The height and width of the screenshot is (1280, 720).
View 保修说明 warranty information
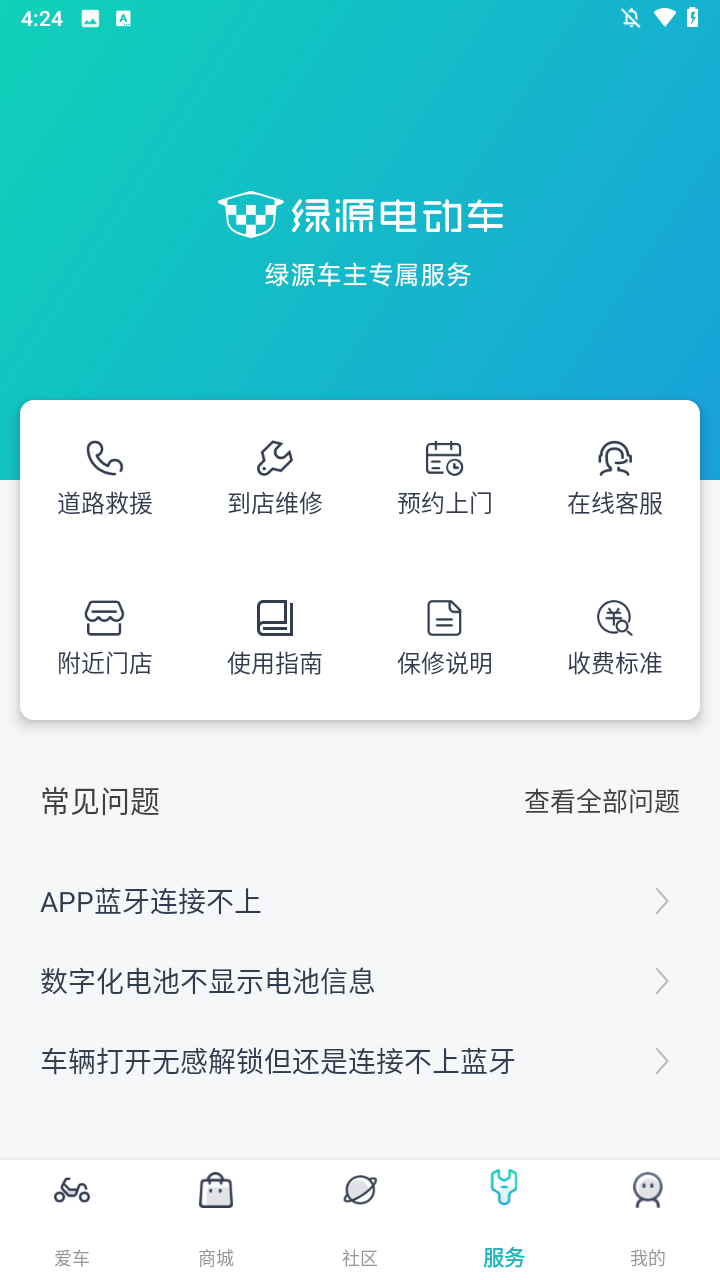coord(444,638)
